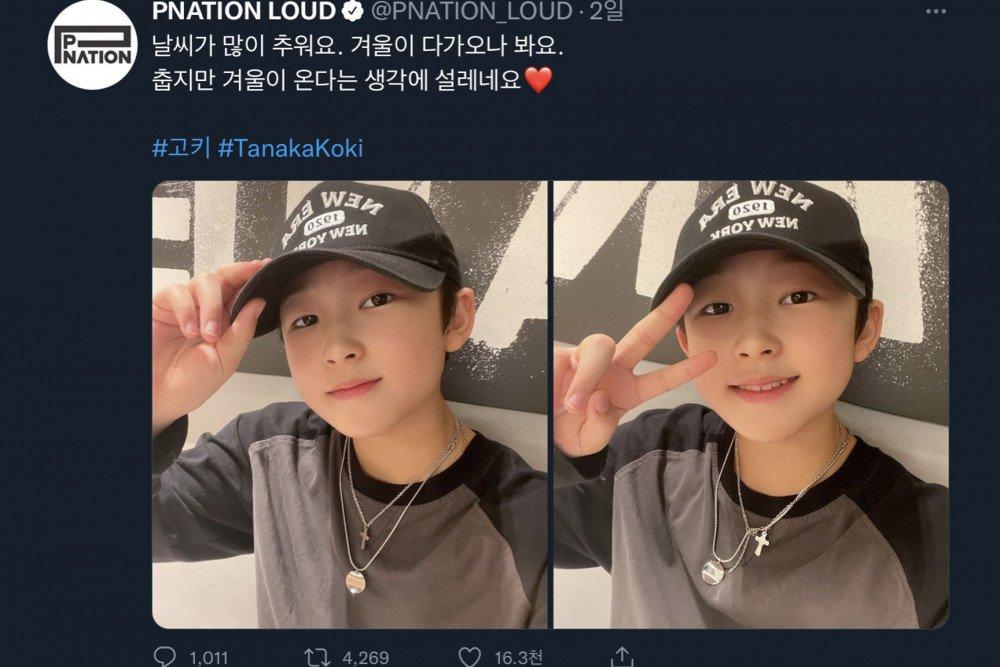Reply to the tweet via comment icon
Image resolution: width=1000 pixels, height=667 pixels.
[166, 657]
